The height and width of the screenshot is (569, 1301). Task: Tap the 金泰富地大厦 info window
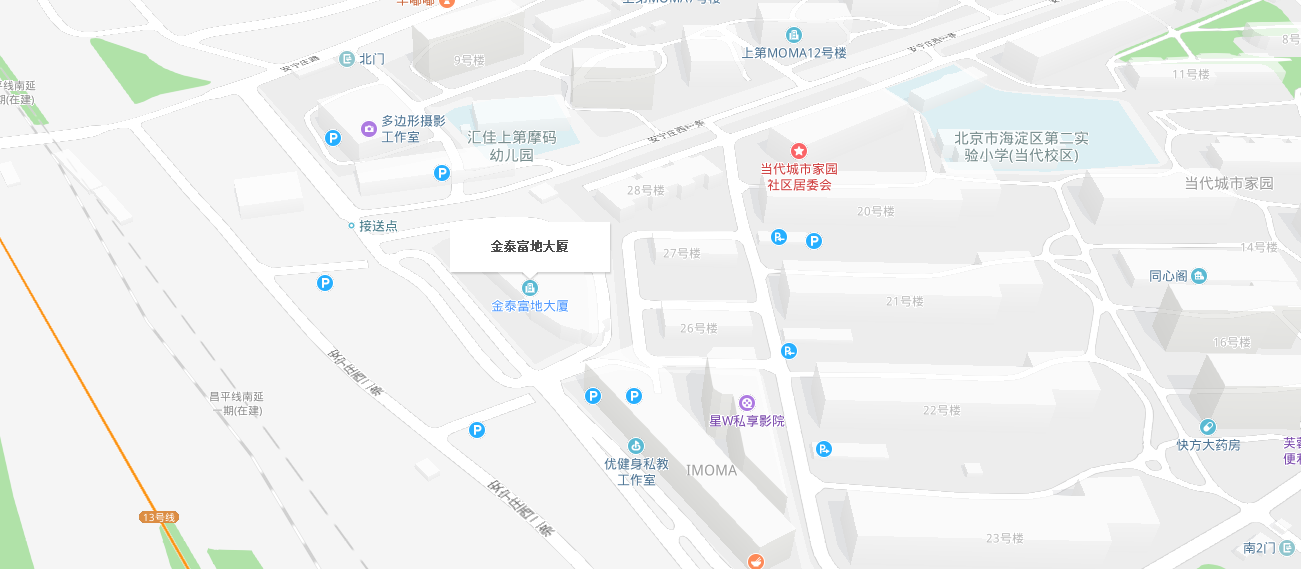(x=529, y=246)
